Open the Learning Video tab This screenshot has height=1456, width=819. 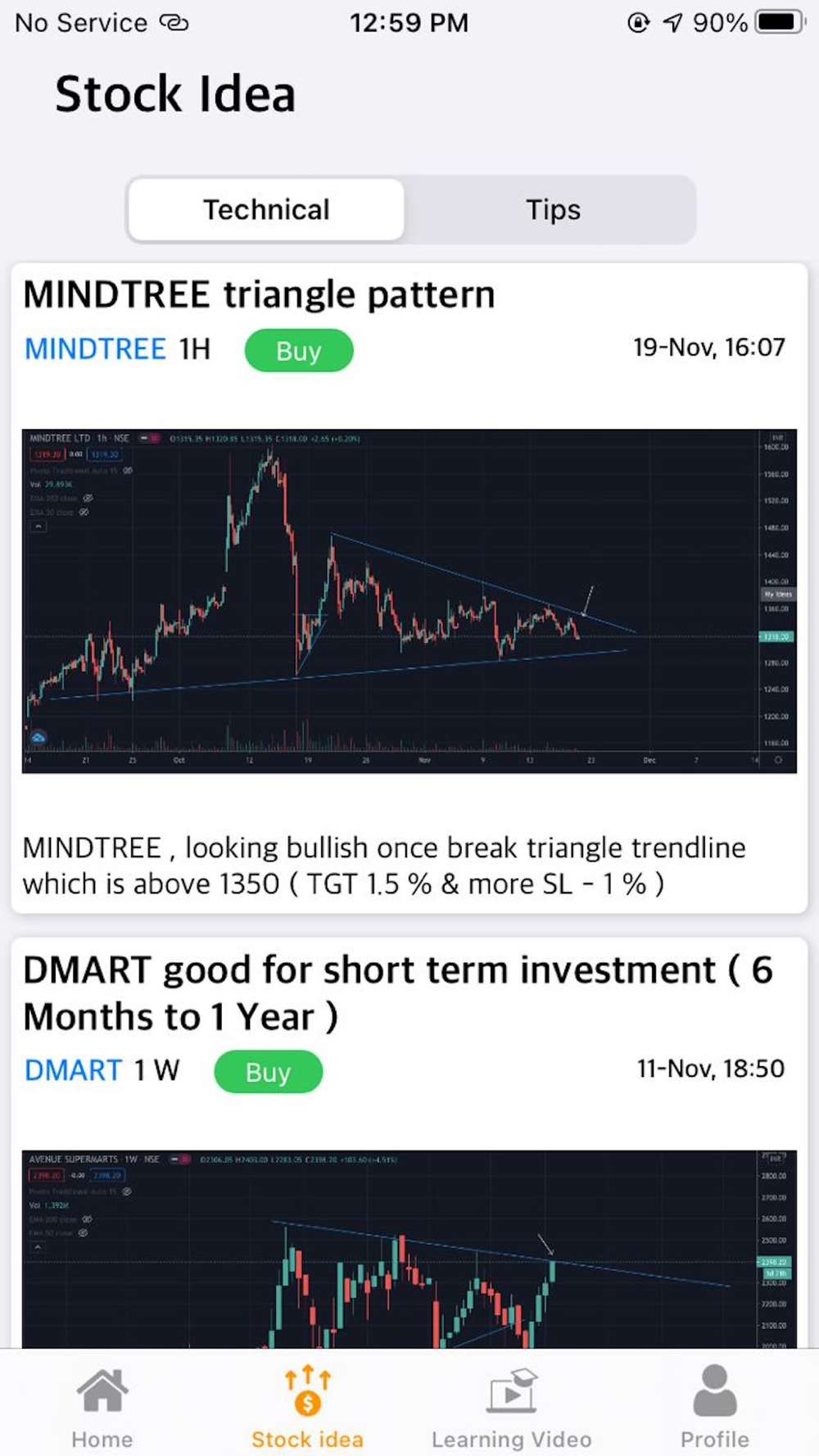pos(512,1407)
